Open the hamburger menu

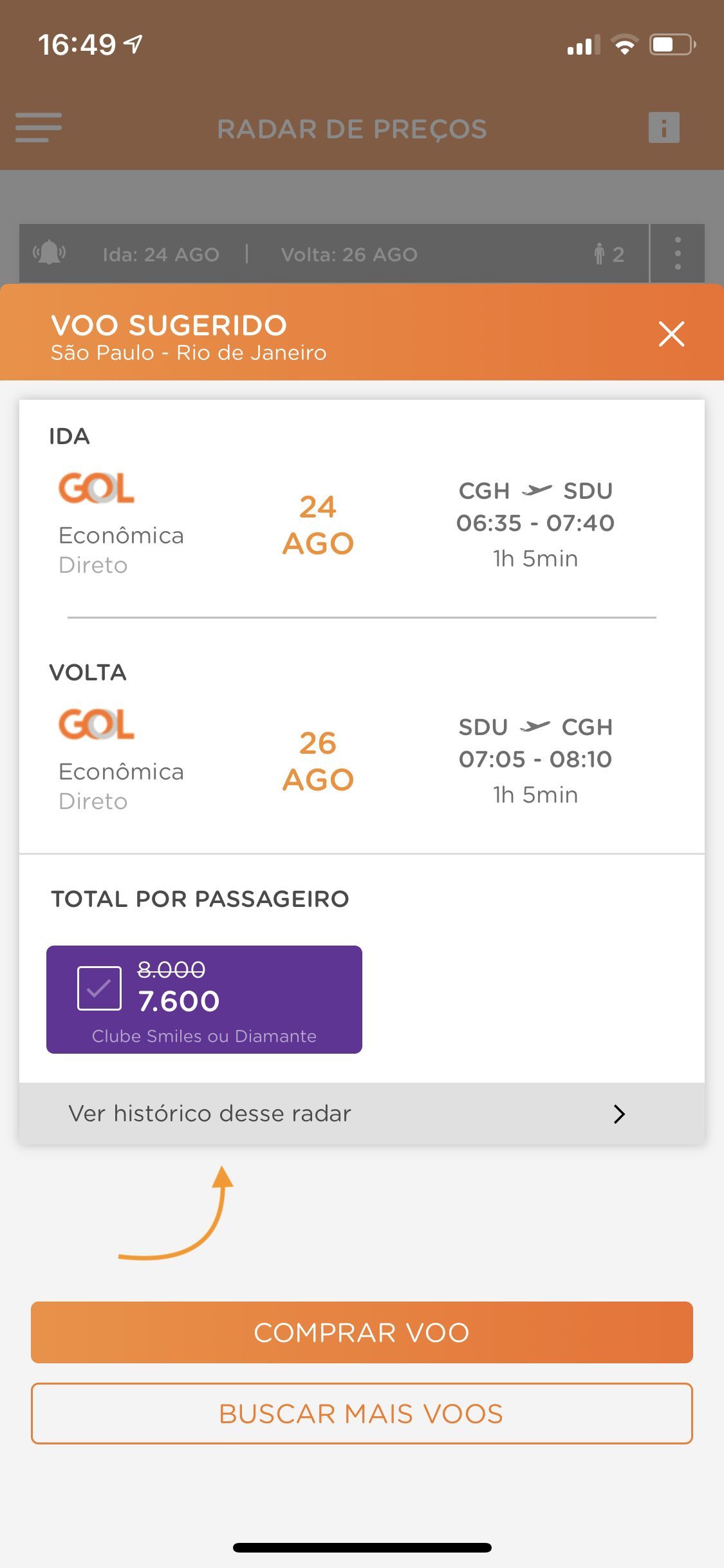click(39, 127)
